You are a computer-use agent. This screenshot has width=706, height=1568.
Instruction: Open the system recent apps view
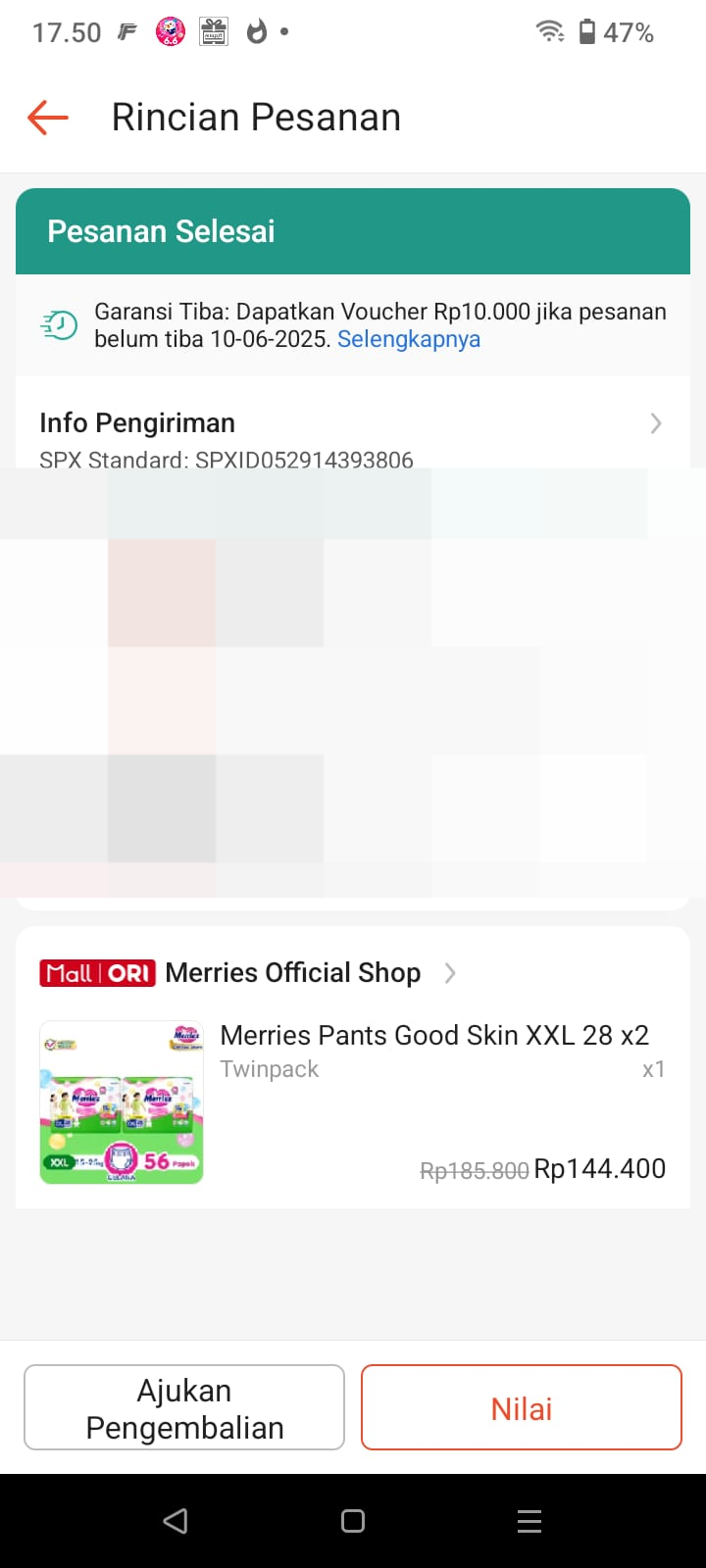[x=529, y=1521]
